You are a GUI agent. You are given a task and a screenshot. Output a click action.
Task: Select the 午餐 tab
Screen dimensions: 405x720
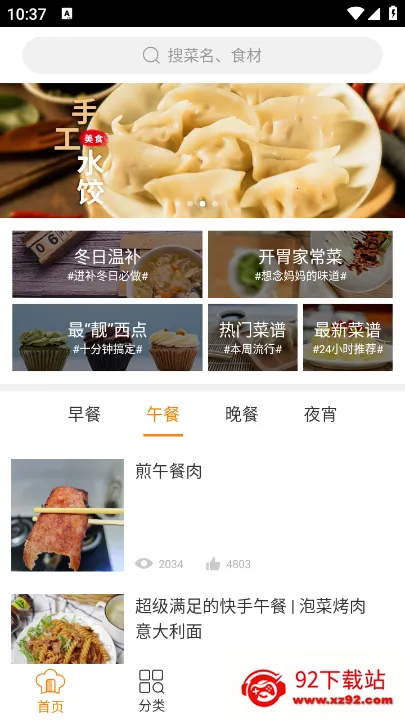click(x=163, y=414)
